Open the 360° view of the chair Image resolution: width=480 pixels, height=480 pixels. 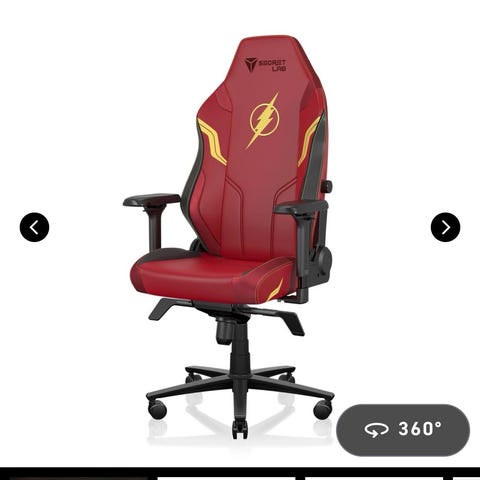(x=403, y=430)
